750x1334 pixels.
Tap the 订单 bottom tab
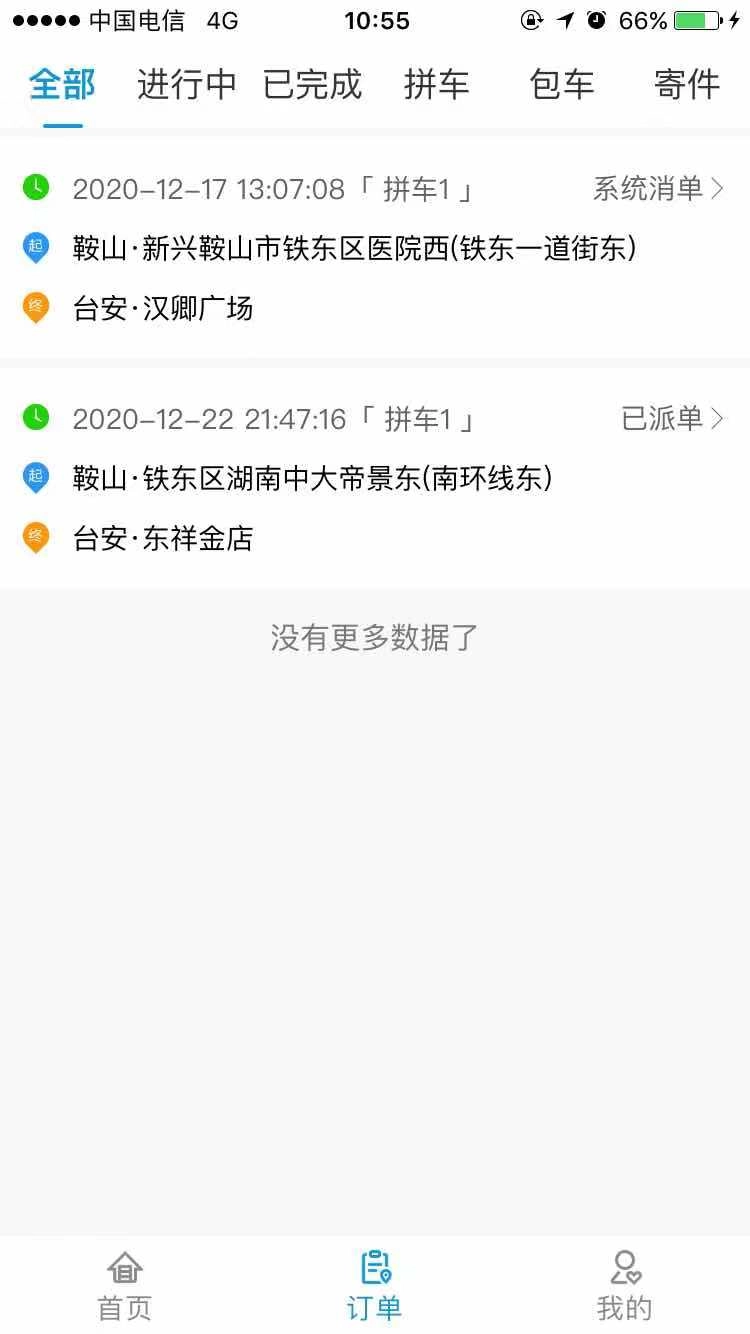coord(375,1286)
